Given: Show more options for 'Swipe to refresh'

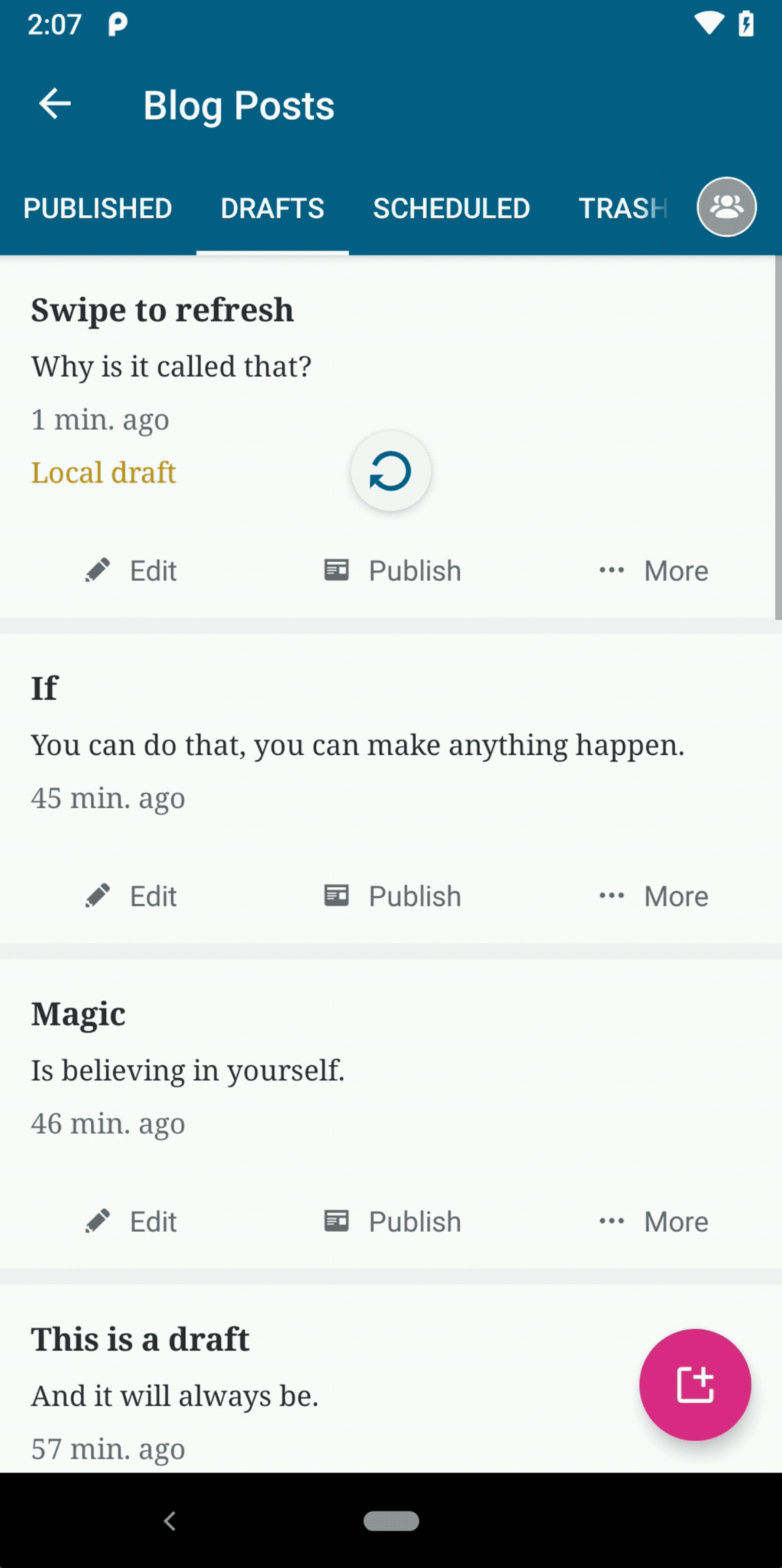Looking at the screenshot, I should tap(653, 571).
